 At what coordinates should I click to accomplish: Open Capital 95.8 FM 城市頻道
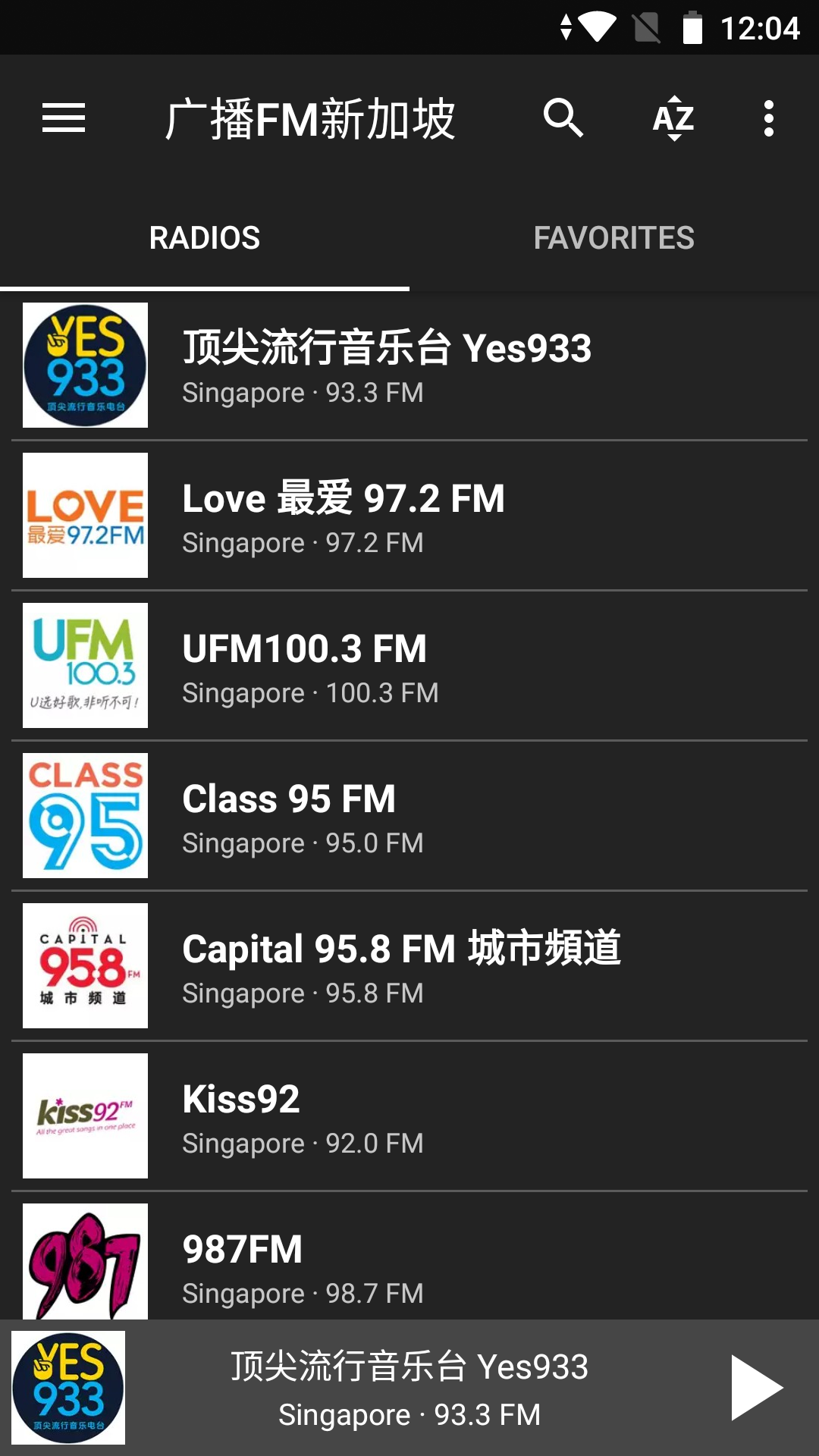click(x=409, y=966)
